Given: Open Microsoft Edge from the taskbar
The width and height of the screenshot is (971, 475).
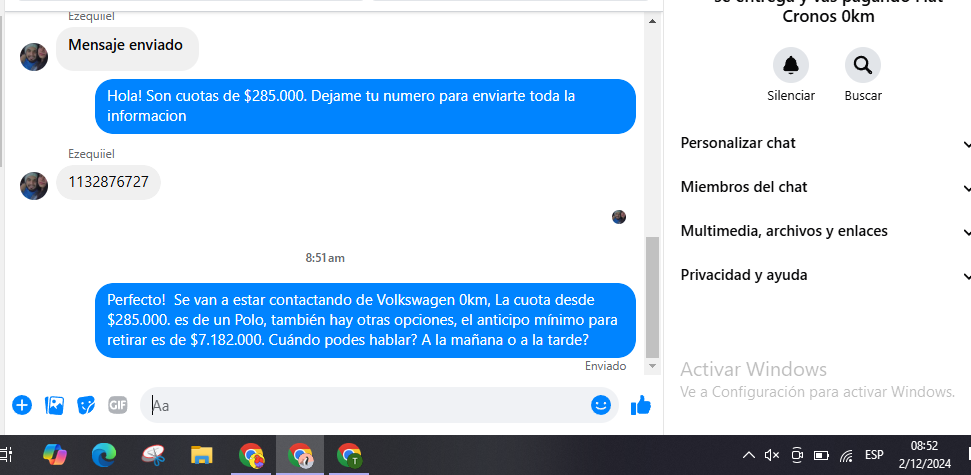Looking at the screenshot, I should [104, 456].
